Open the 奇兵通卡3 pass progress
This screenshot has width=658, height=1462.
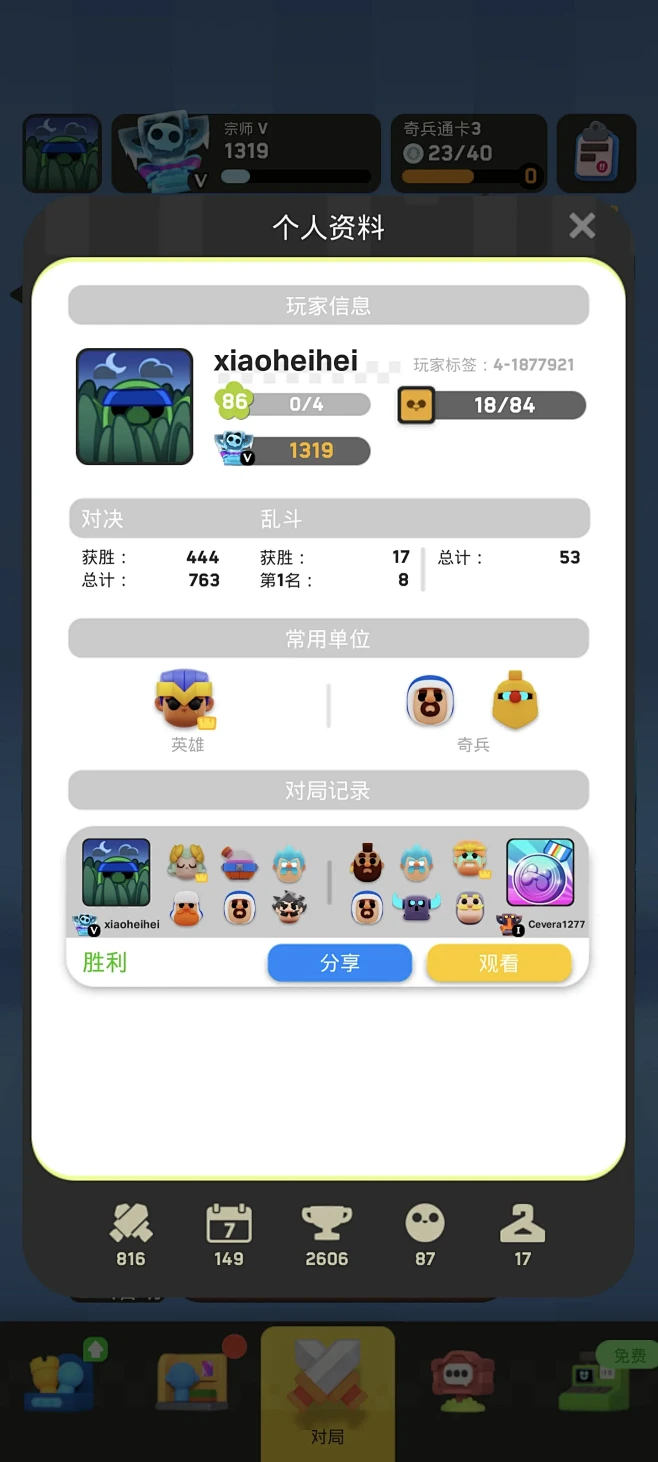469,153
